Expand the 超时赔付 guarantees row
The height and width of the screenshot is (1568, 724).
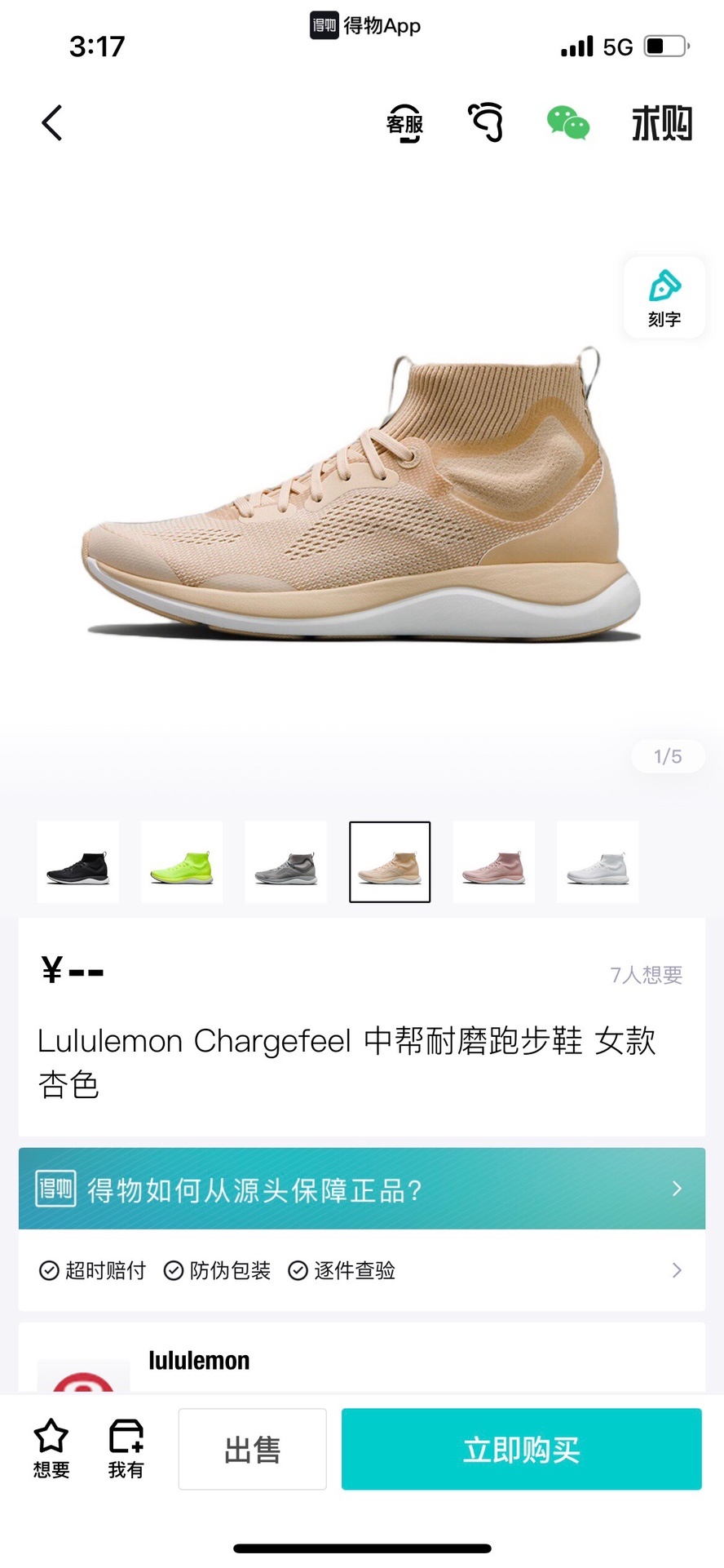pos(361,1270)
